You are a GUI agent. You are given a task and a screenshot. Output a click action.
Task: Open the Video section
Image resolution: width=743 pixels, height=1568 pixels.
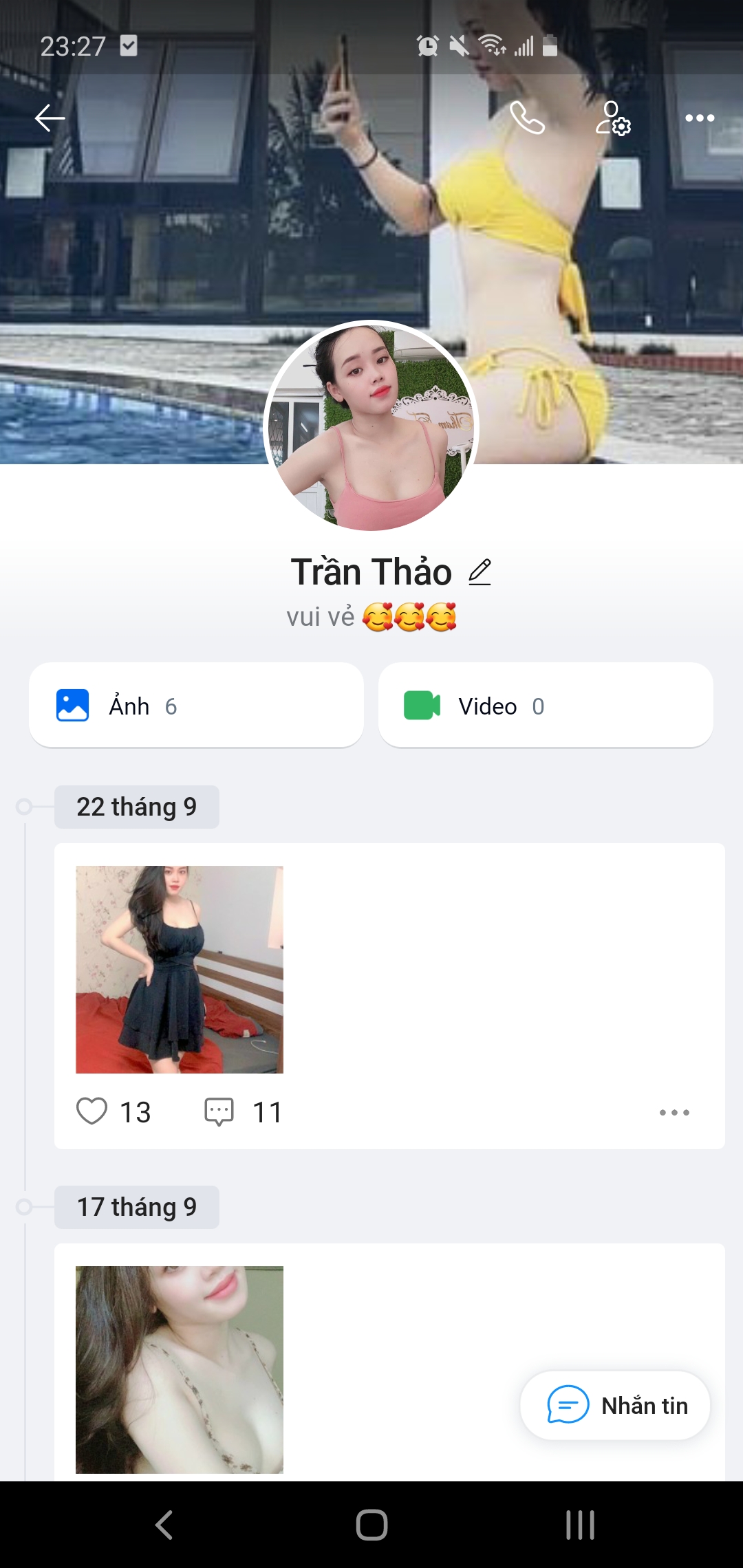(545, 706)
